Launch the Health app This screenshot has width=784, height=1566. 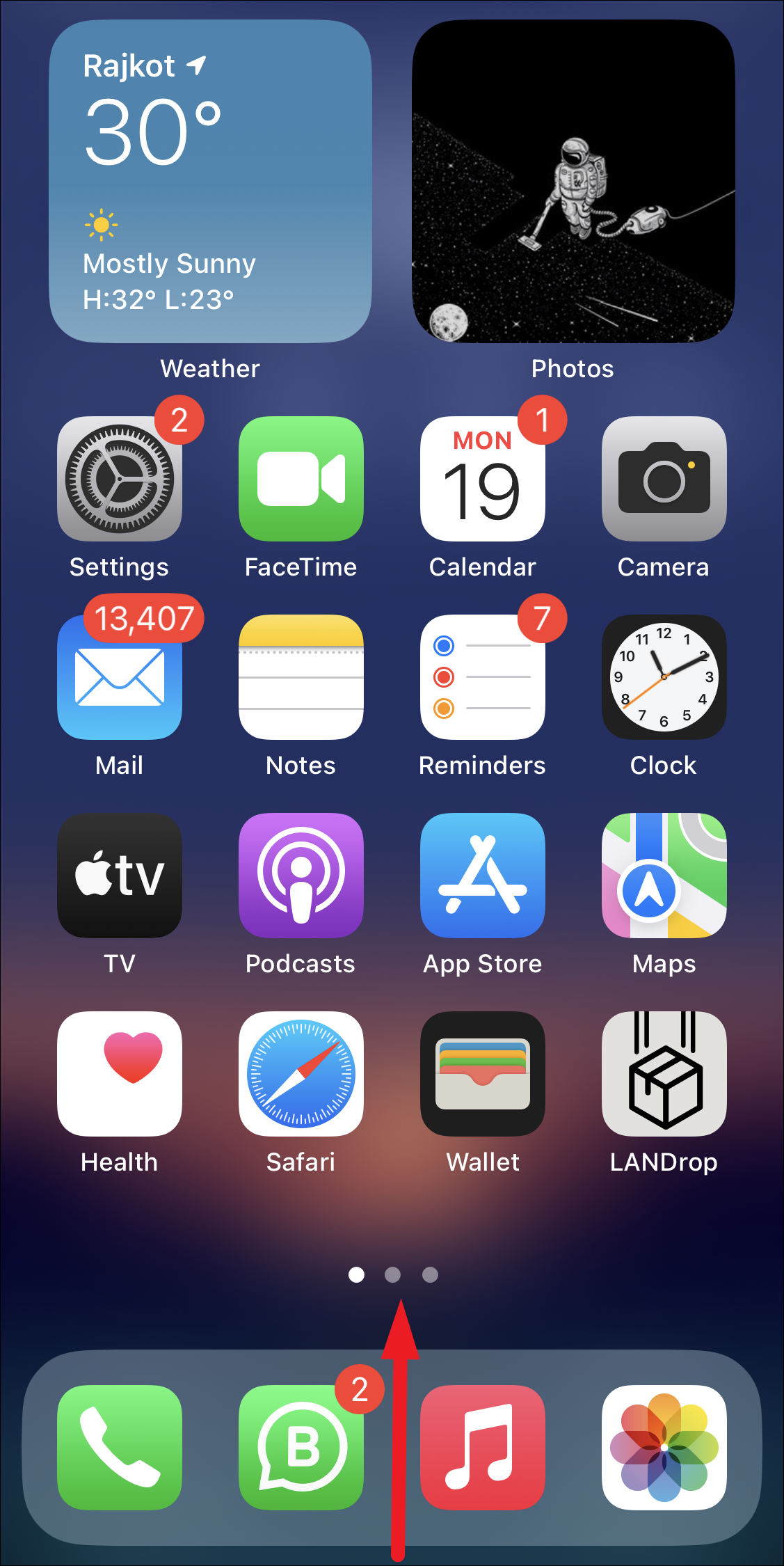coord(120,1074)
